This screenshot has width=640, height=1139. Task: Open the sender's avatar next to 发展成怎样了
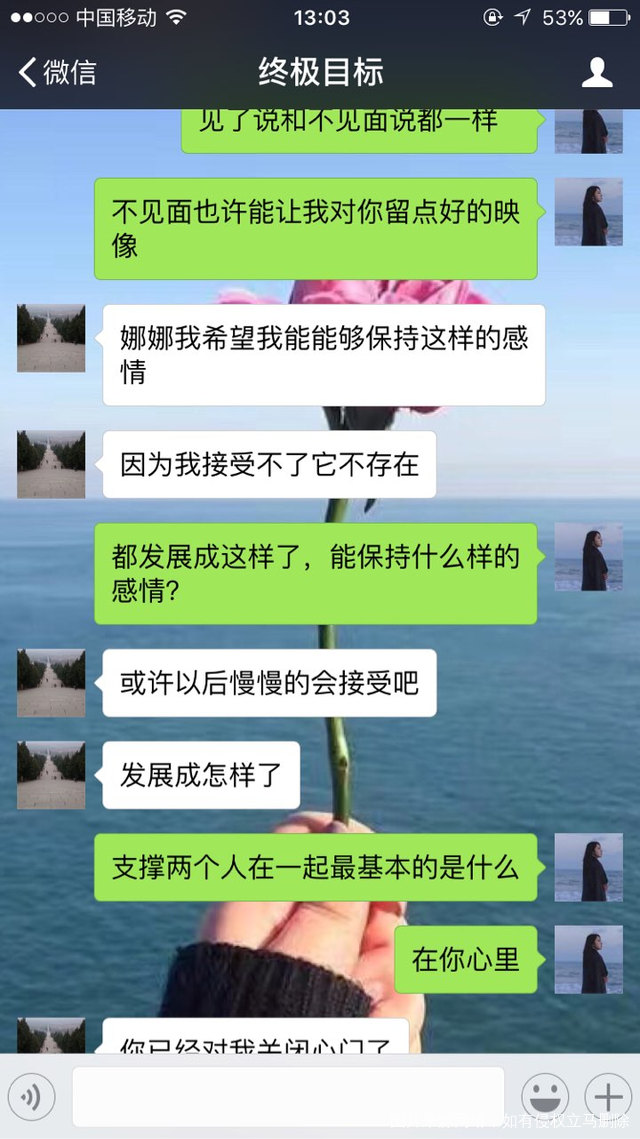[x=51, y=775]
